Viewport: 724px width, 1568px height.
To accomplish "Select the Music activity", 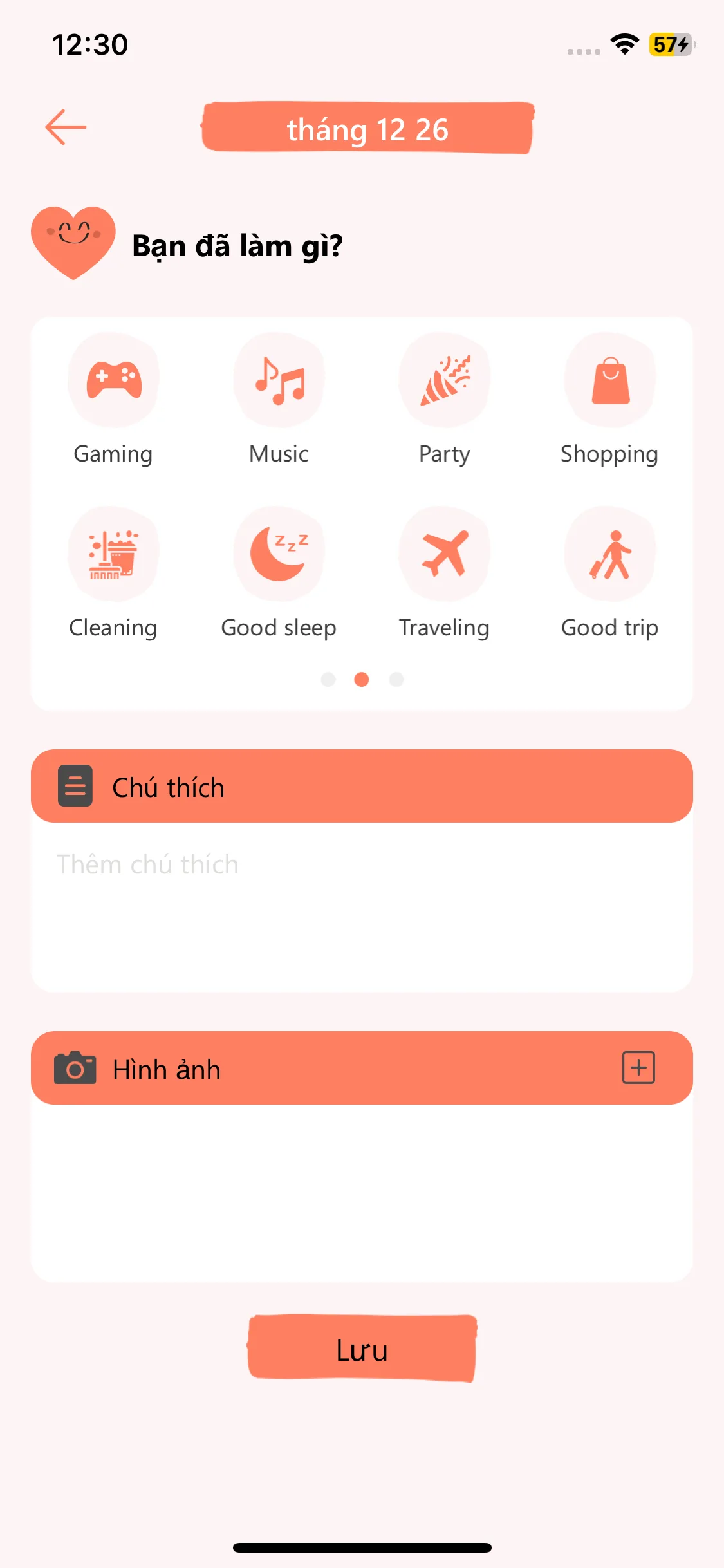I will point(279,380).
